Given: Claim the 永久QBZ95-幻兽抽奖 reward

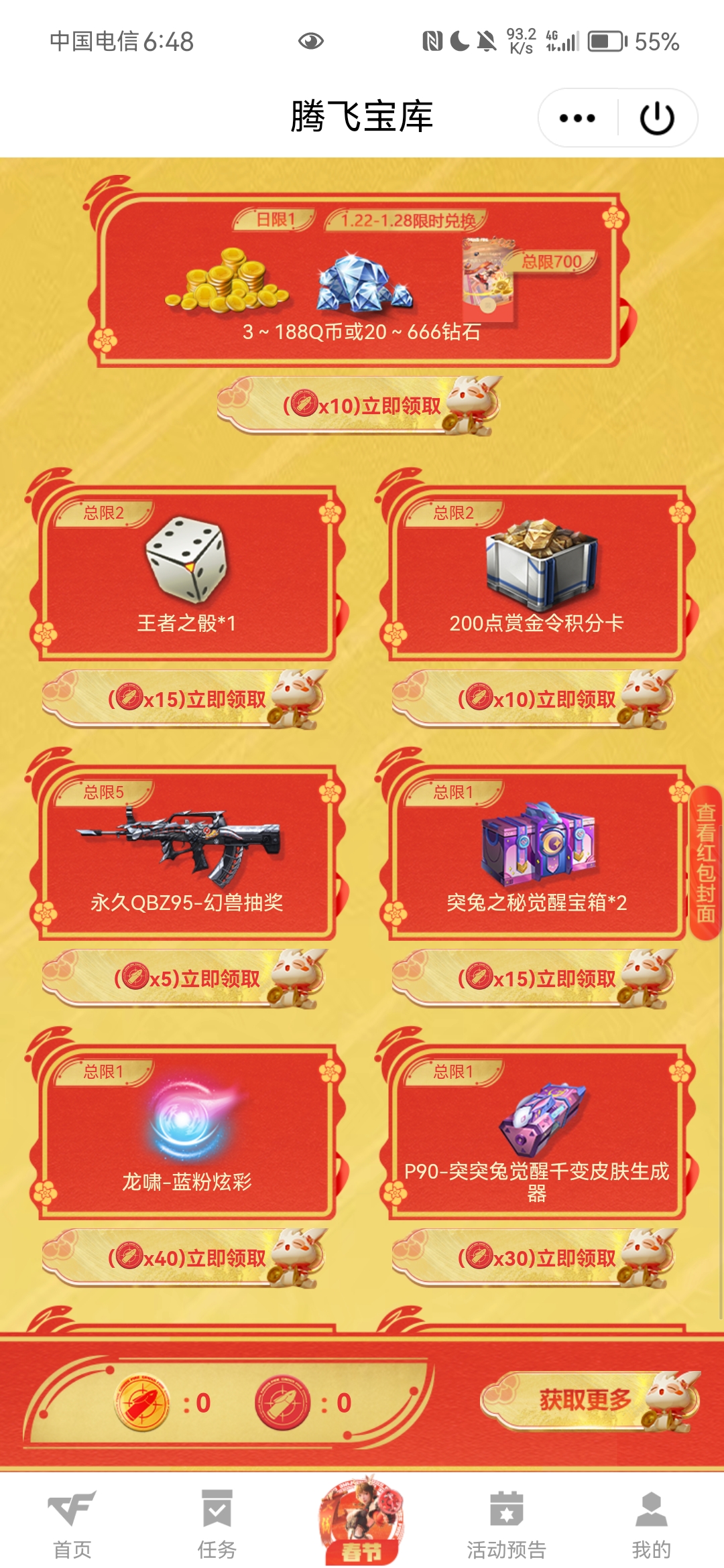Looking at the screenshot, I should pyautogui.click(x=187, y=978).
